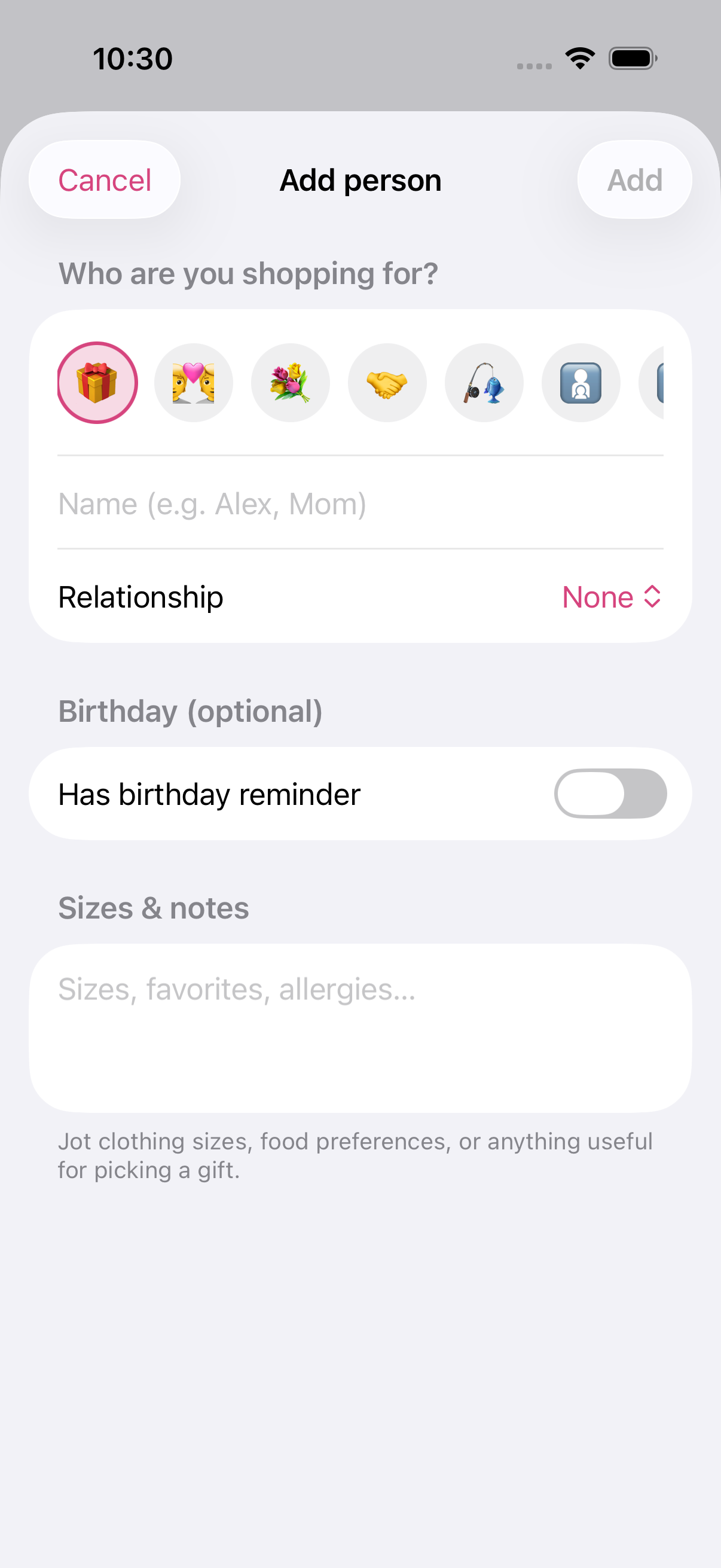Focus the Name text field

(360, 504)
